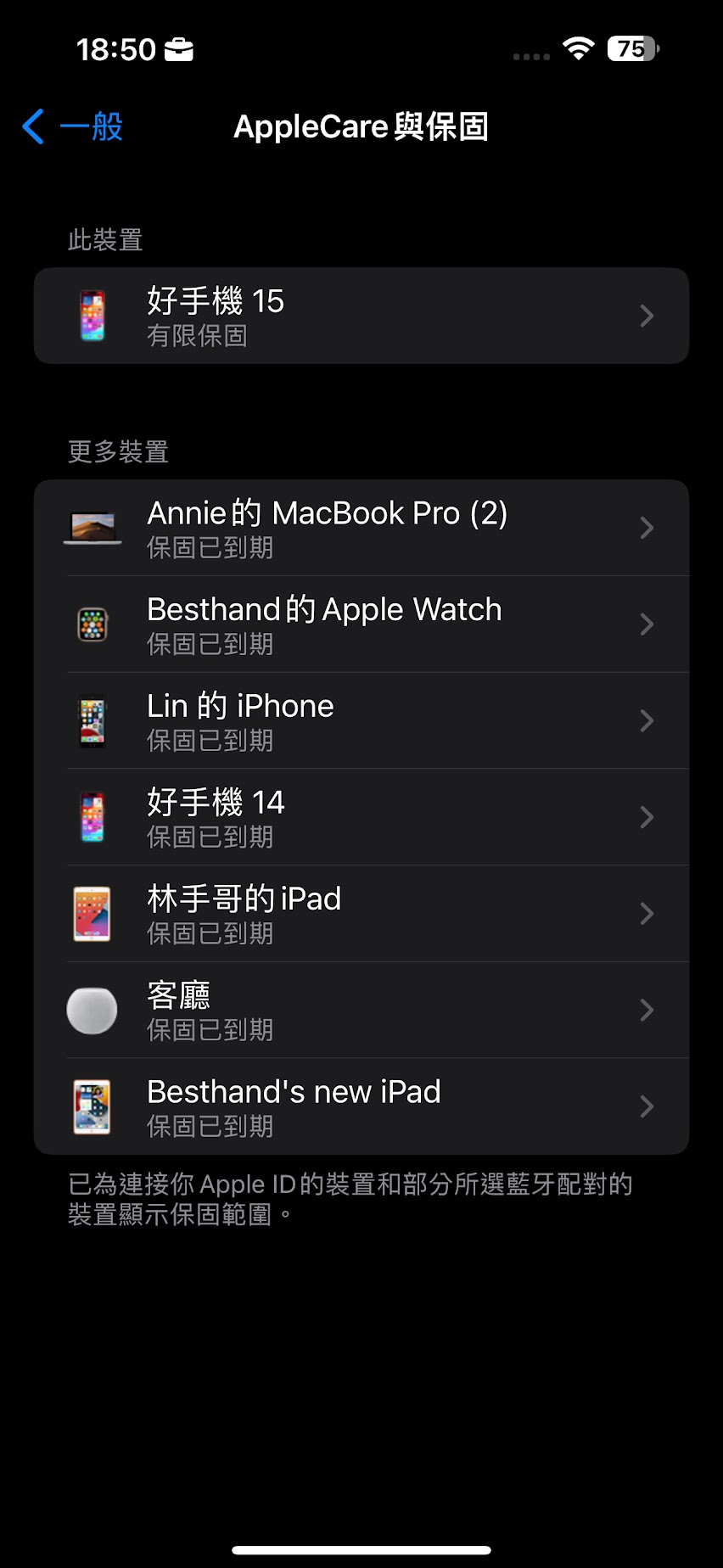View Besthand's new iPad warranty

point(361,1106)
